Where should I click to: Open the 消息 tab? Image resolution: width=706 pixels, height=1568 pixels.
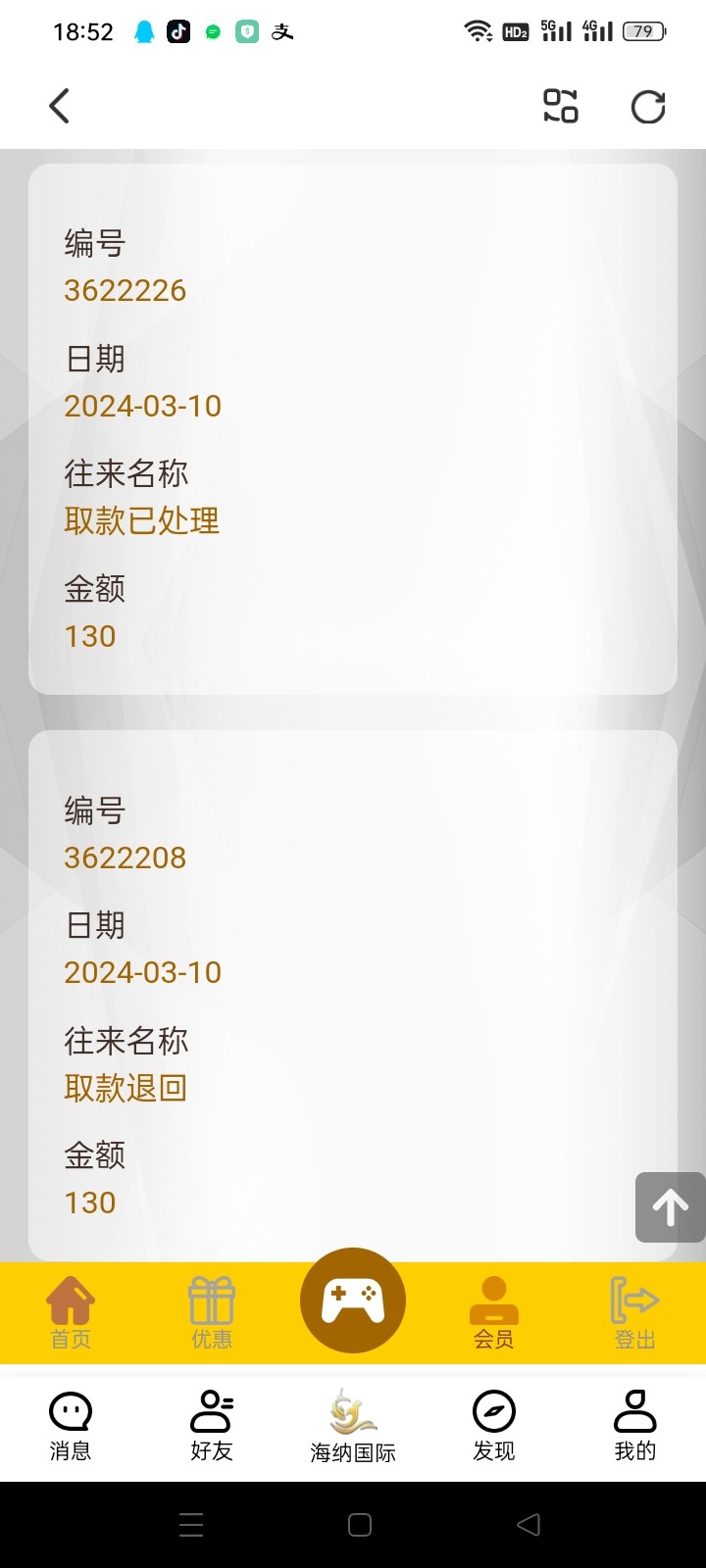(x=71, y=1426)
